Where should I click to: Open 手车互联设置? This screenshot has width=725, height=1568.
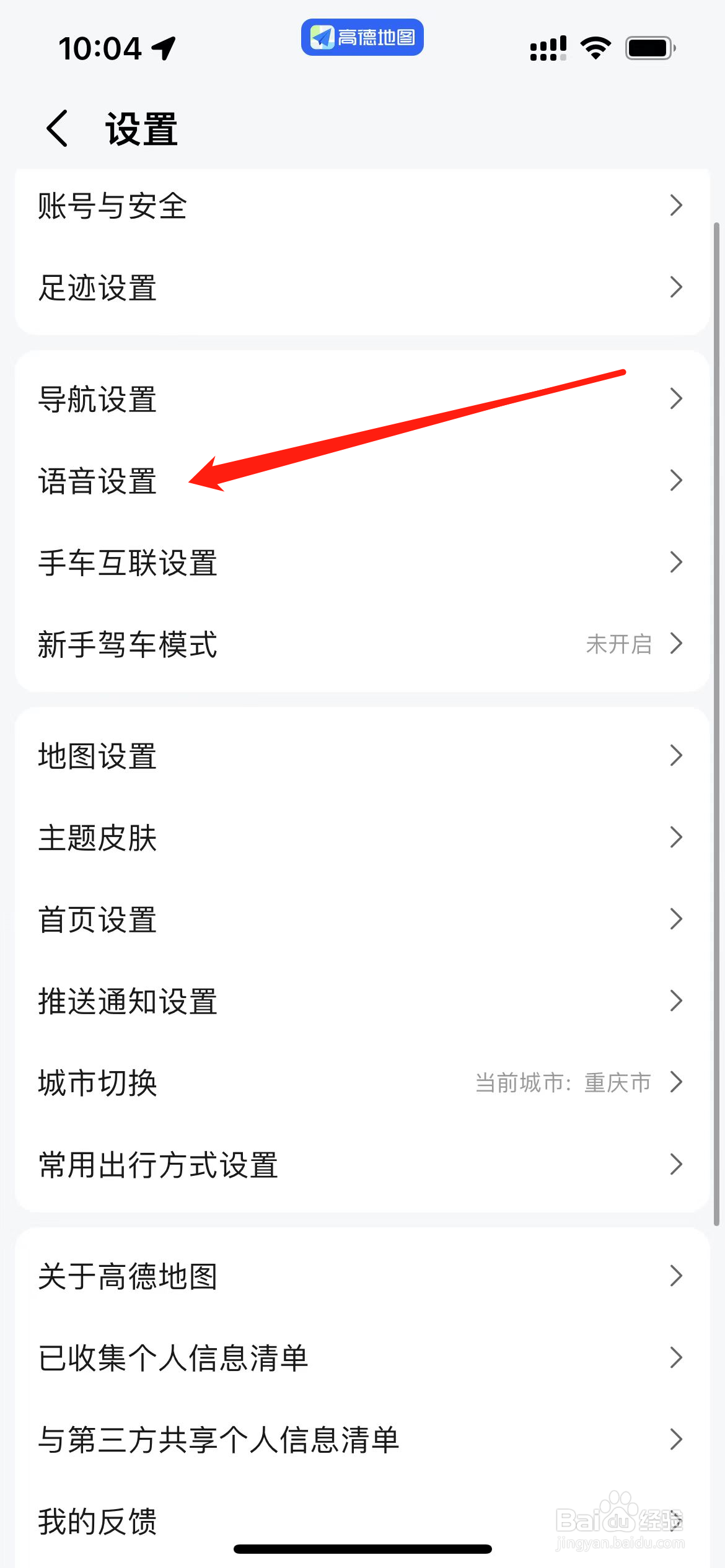pyautogui.click(x=127, y=563)
